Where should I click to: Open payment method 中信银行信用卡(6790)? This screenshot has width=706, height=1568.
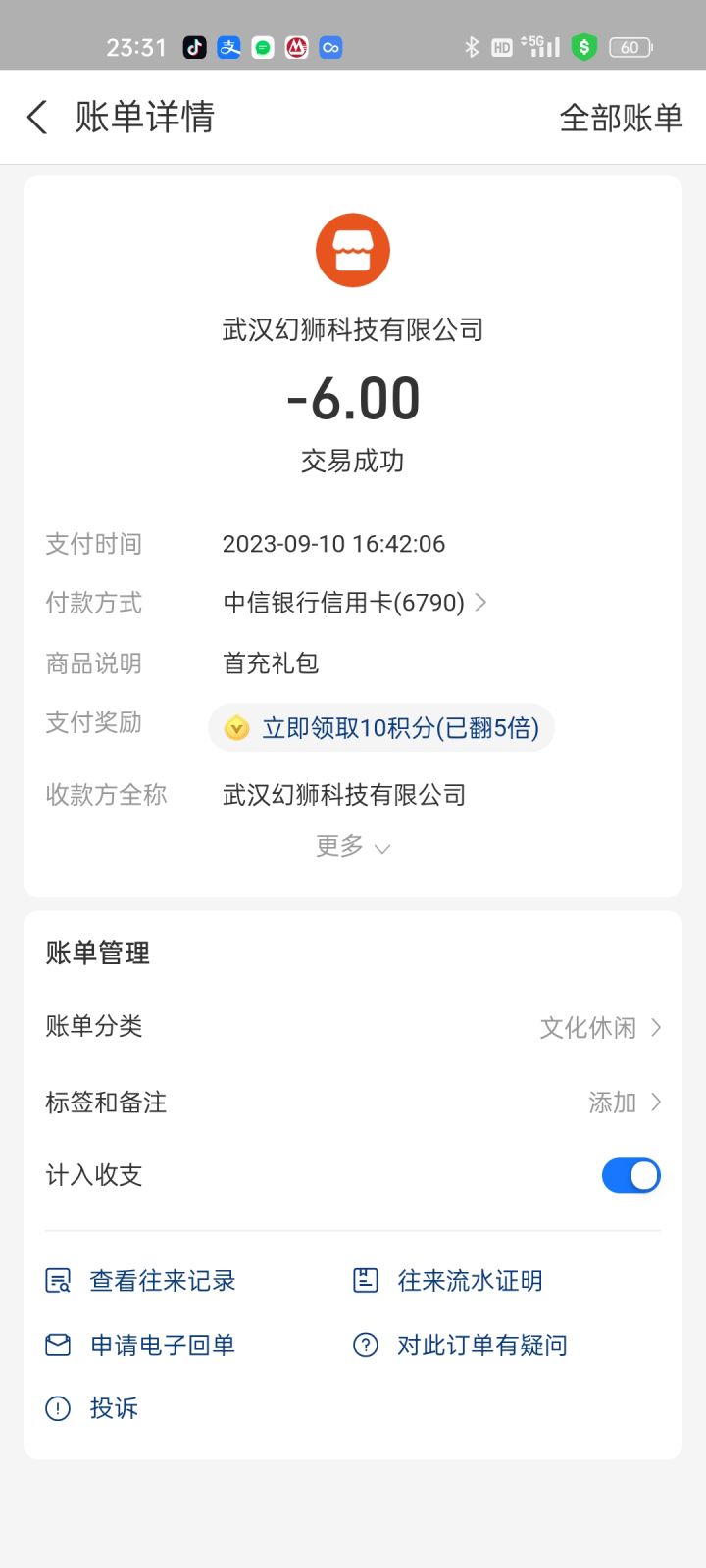tap(354, 602)
